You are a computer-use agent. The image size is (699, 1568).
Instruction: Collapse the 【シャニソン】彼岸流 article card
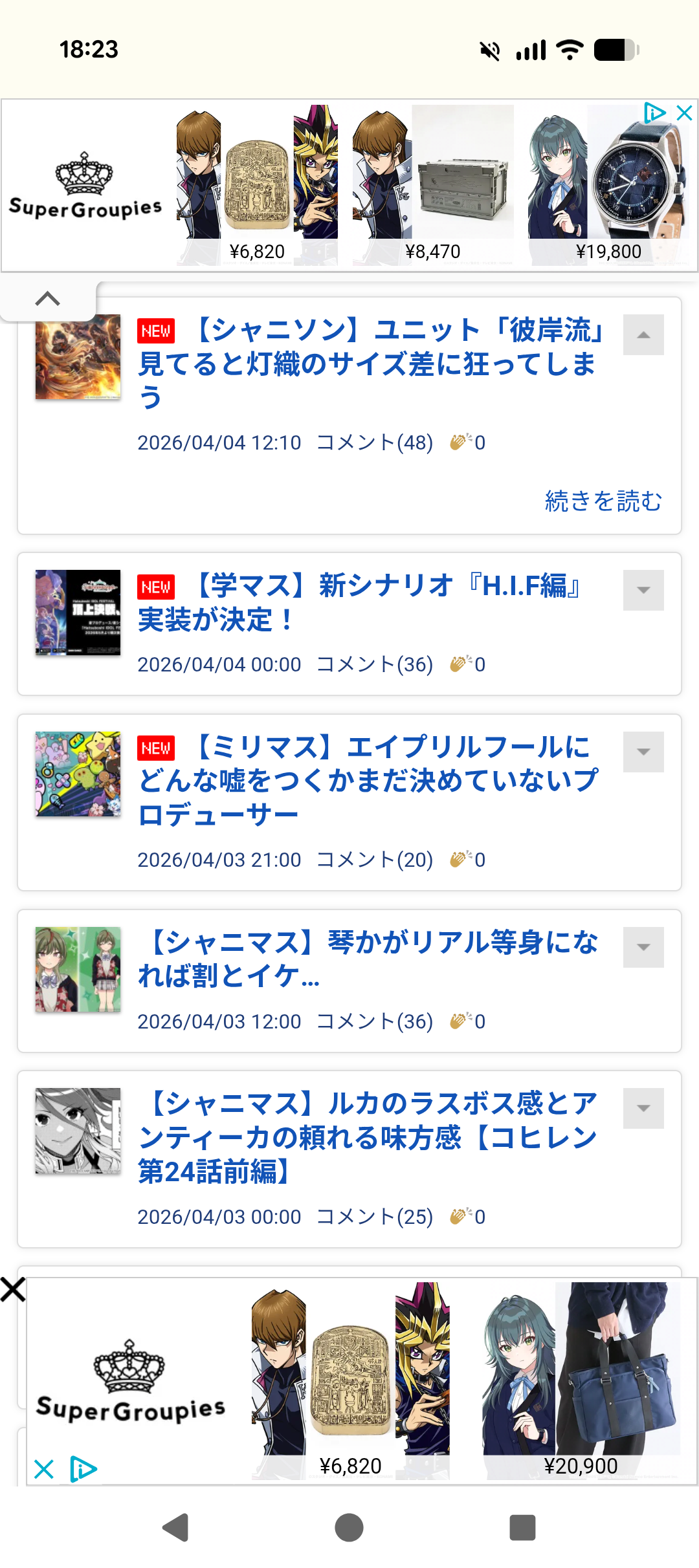[x=643, y=335]
